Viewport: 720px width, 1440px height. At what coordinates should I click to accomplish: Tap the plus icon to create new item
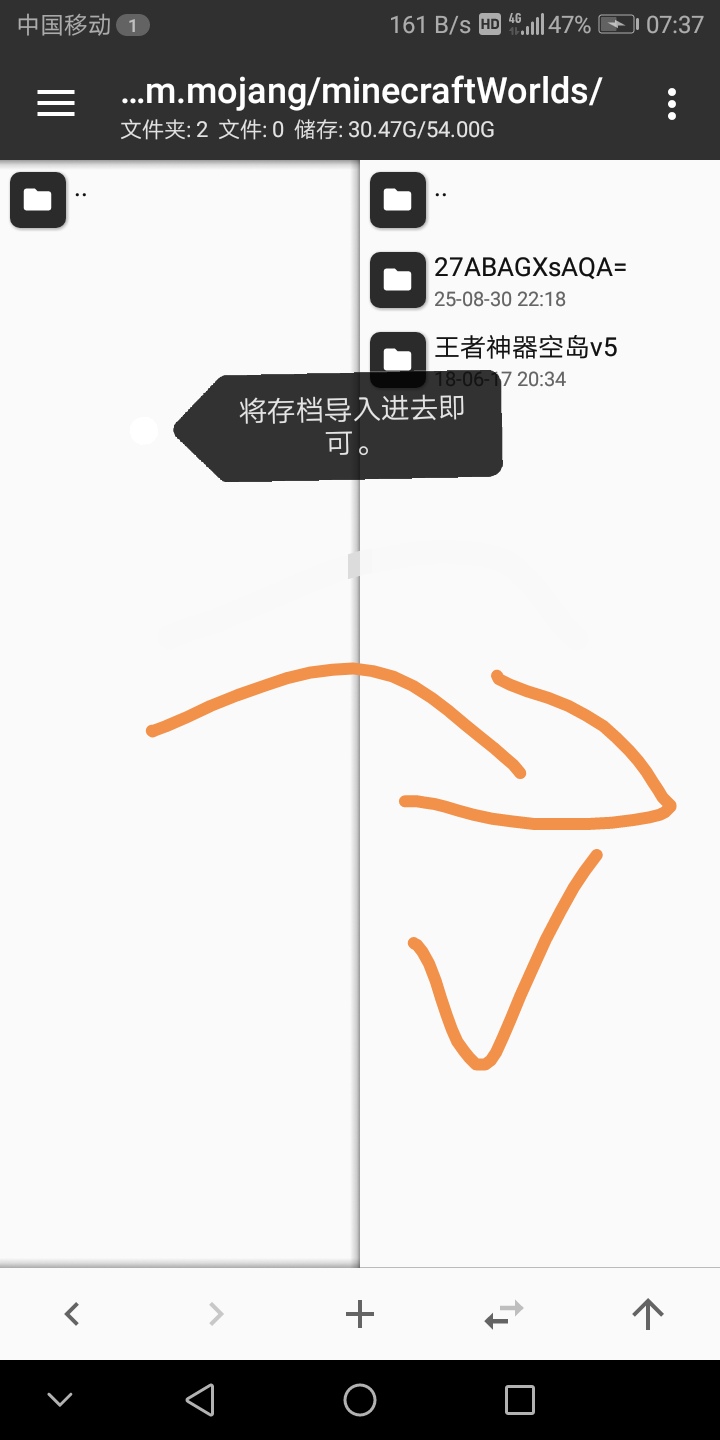pyautogui.click(x=360, y=1314)
